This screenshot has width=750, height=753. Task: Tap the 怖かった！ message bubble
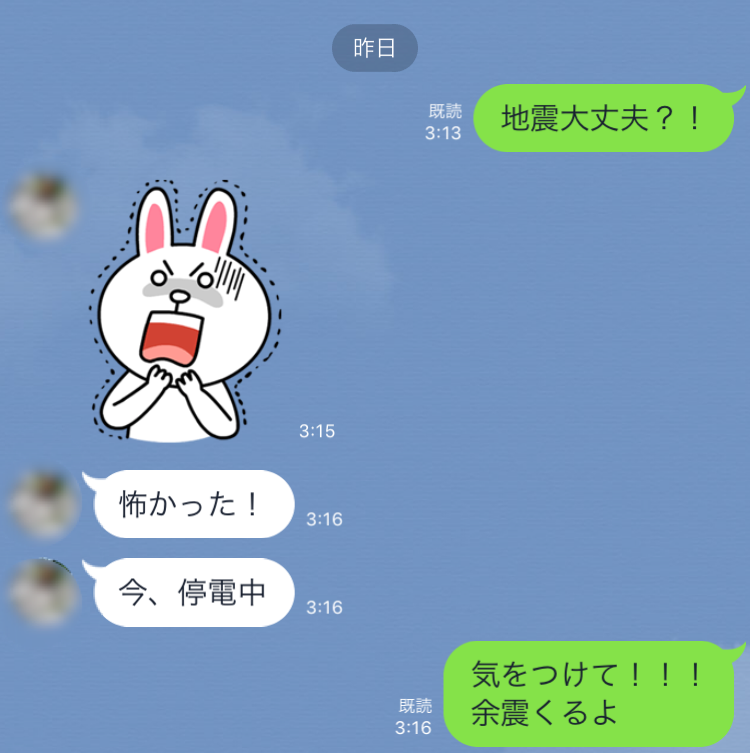[x=193, y=505]
